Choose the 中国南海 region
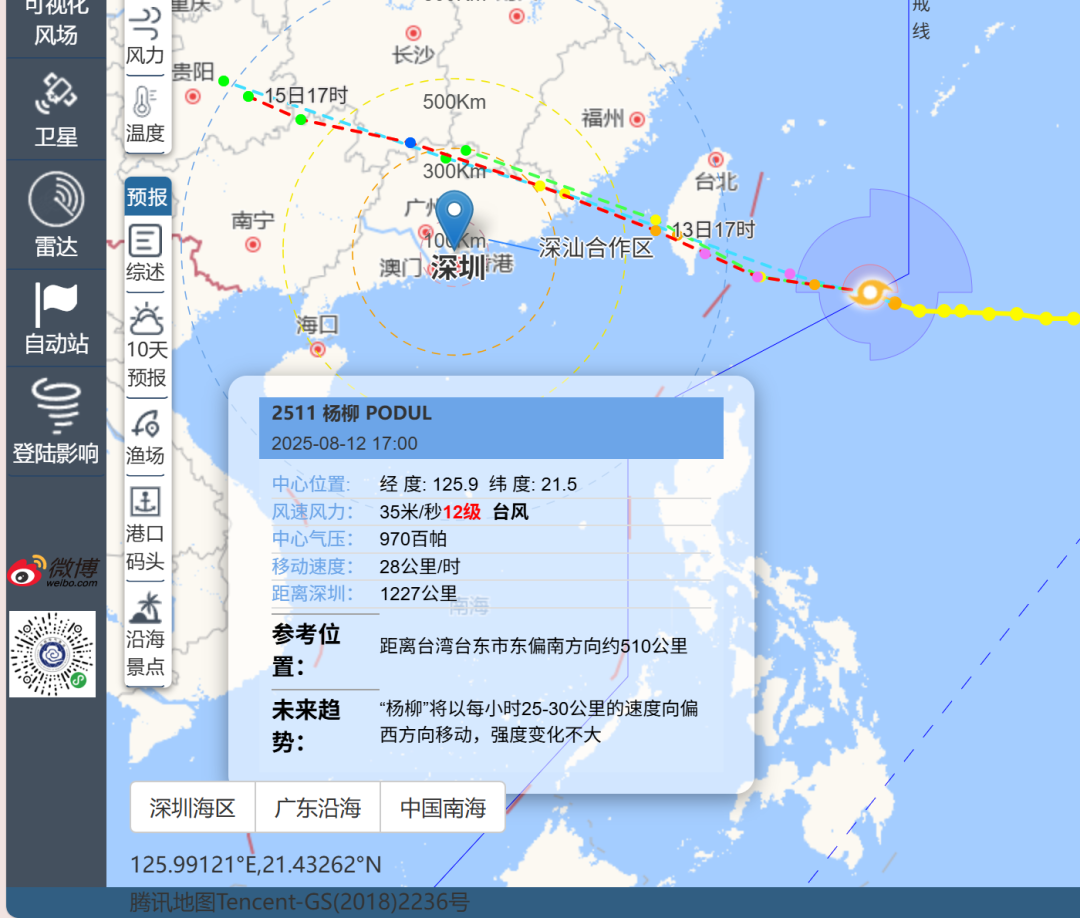1080x918 pixels. pos(443,808)
